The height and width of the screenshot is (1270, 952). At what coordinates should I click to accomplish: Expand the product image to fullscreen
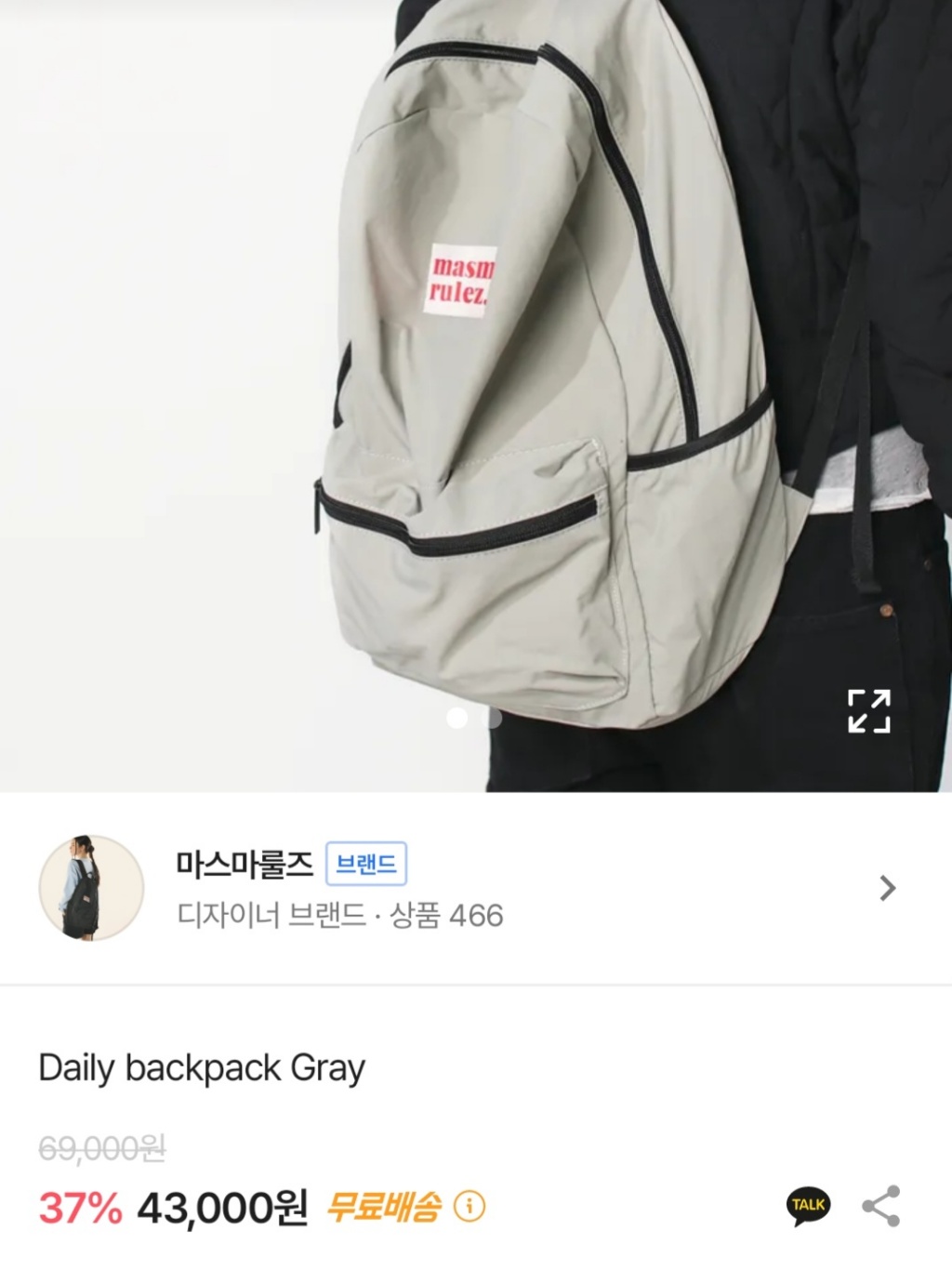[869, 711]
